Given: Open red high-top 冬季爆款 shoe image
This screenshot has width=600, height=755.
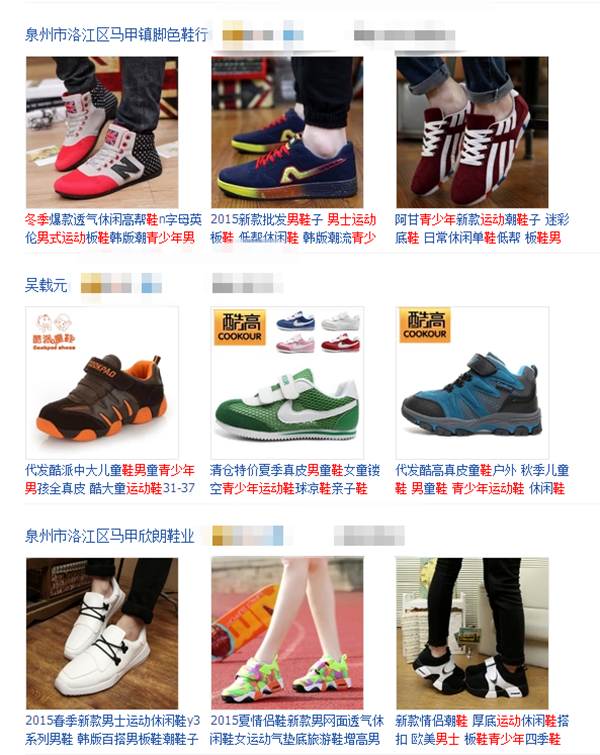Looking at the screenshot, I should click(102, 131).
